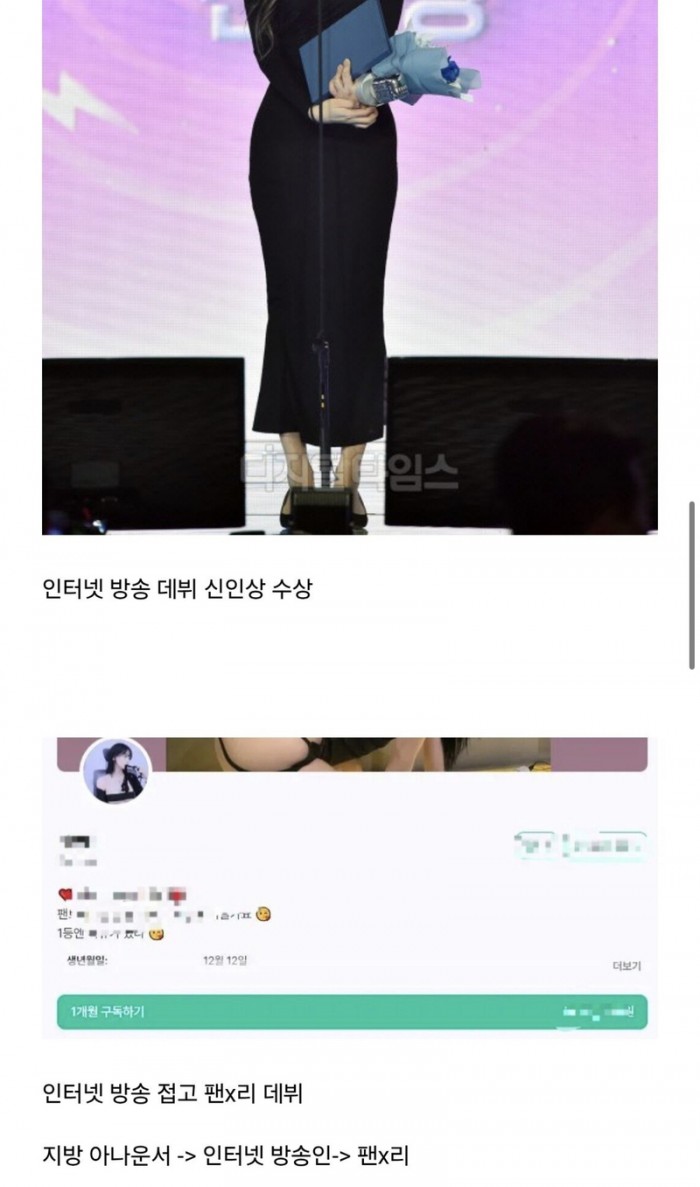This screenshot has width=700, height=1187.
Task: Open the award ceremony stage photo
Action: (x=350, y=265)
